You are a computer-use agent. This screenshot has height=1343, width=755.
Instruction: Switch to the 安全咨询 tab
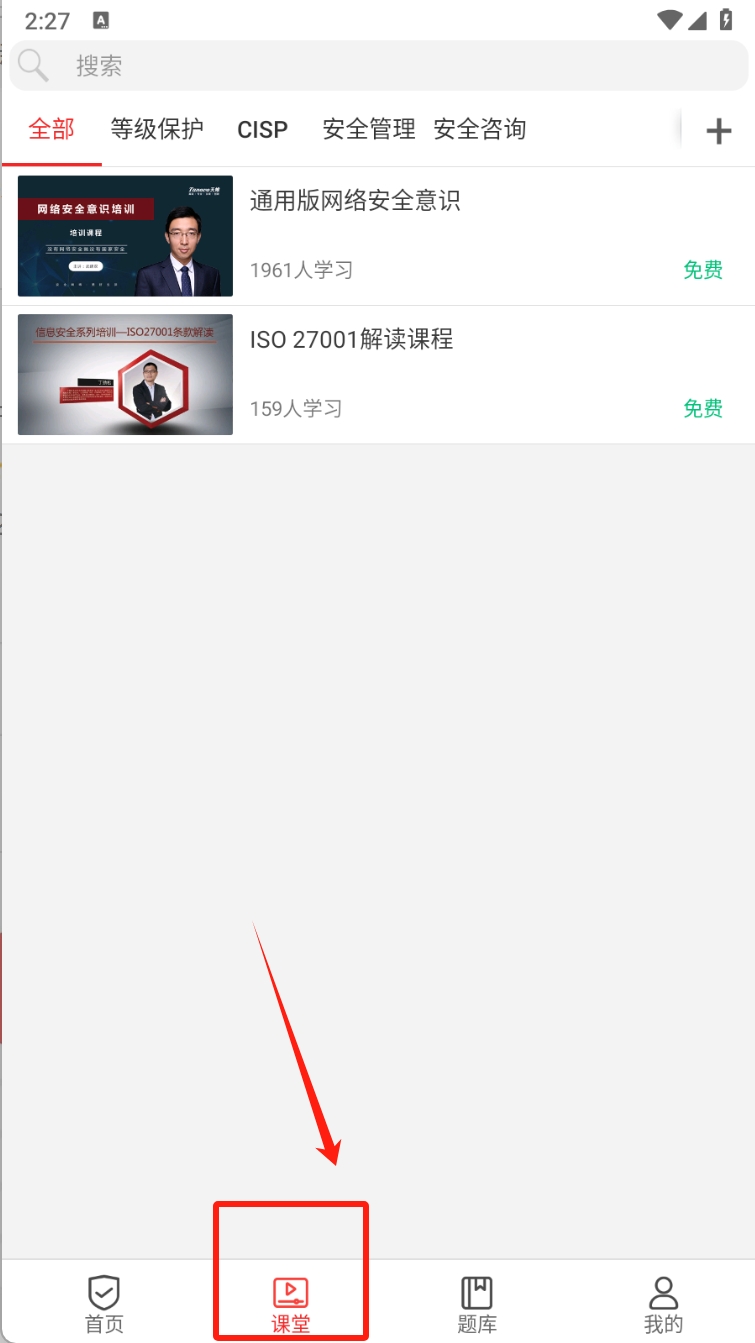coord(480,129)
